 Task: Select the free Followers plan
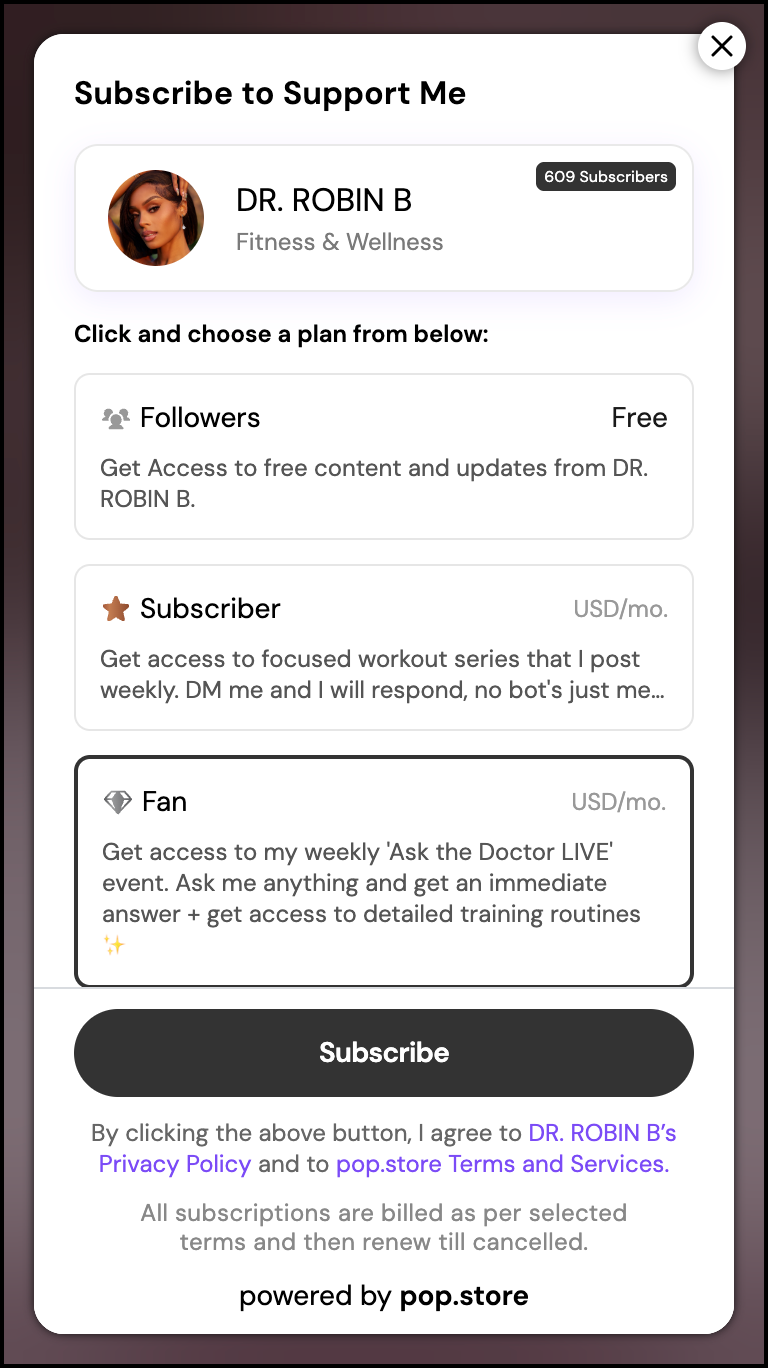click(383, 457)
